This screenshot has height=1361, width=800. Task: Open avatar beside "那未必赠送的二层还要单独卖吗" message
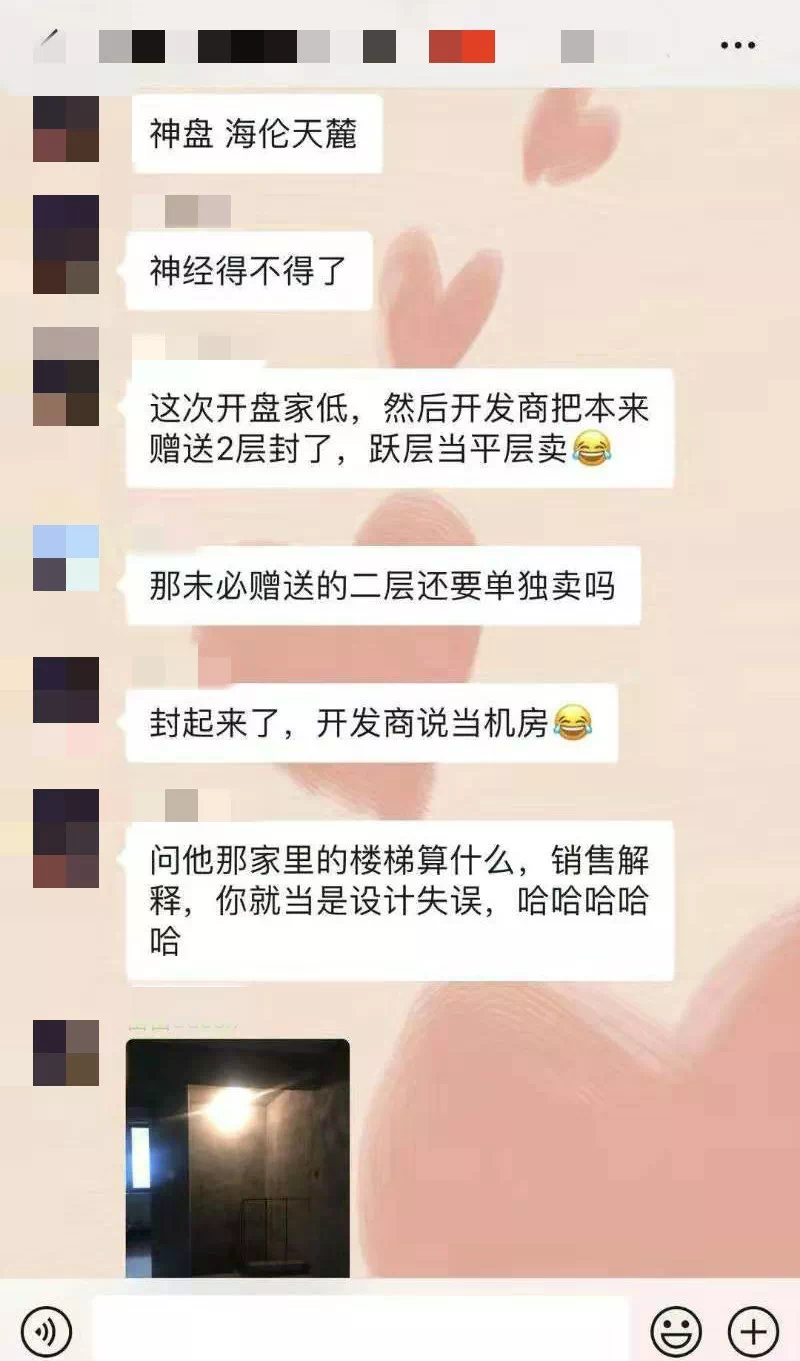click(66, 558)
